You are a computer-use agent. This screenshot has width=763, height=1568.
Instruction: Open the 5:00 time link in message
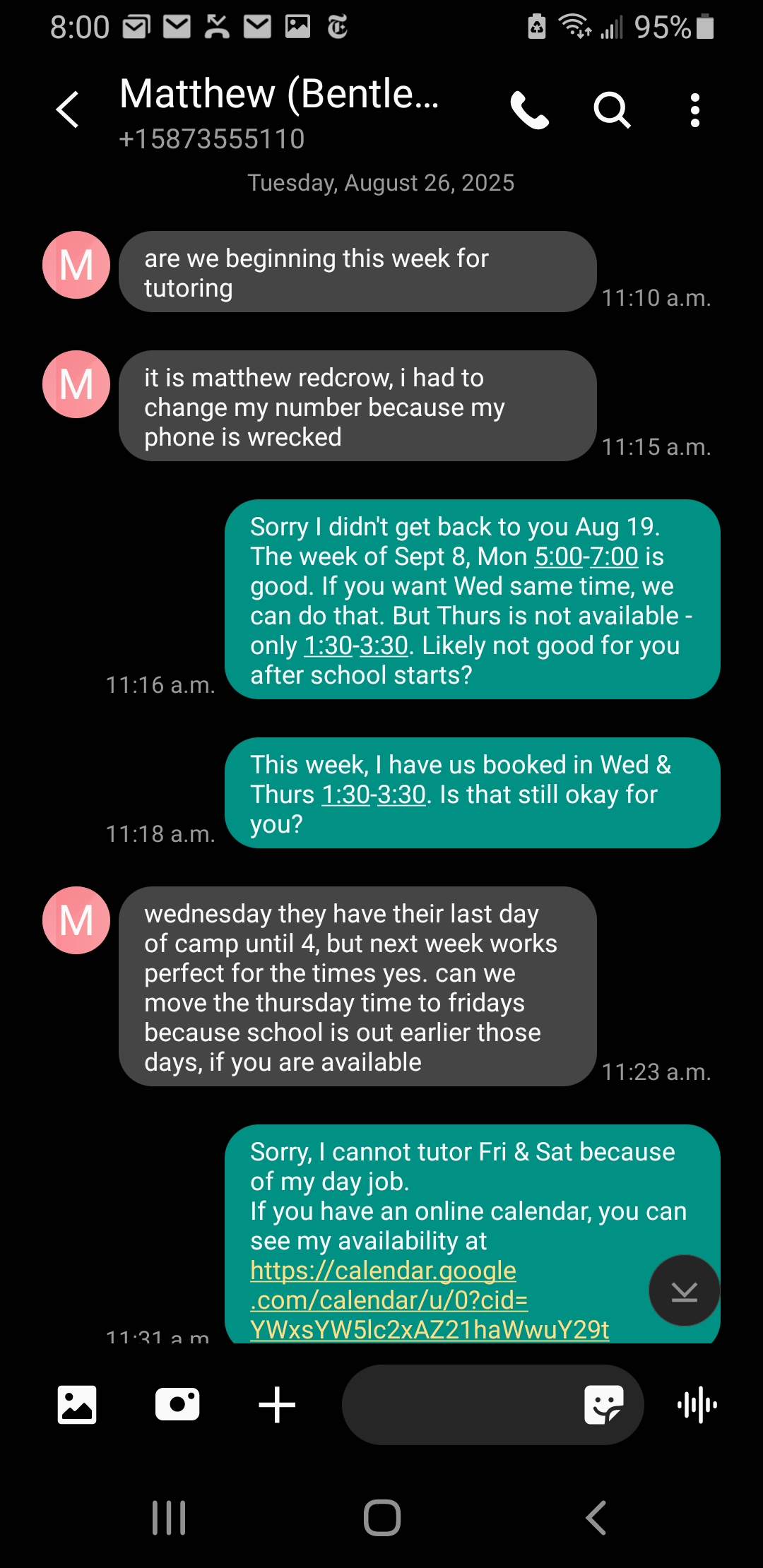click(x=558, y=557)
